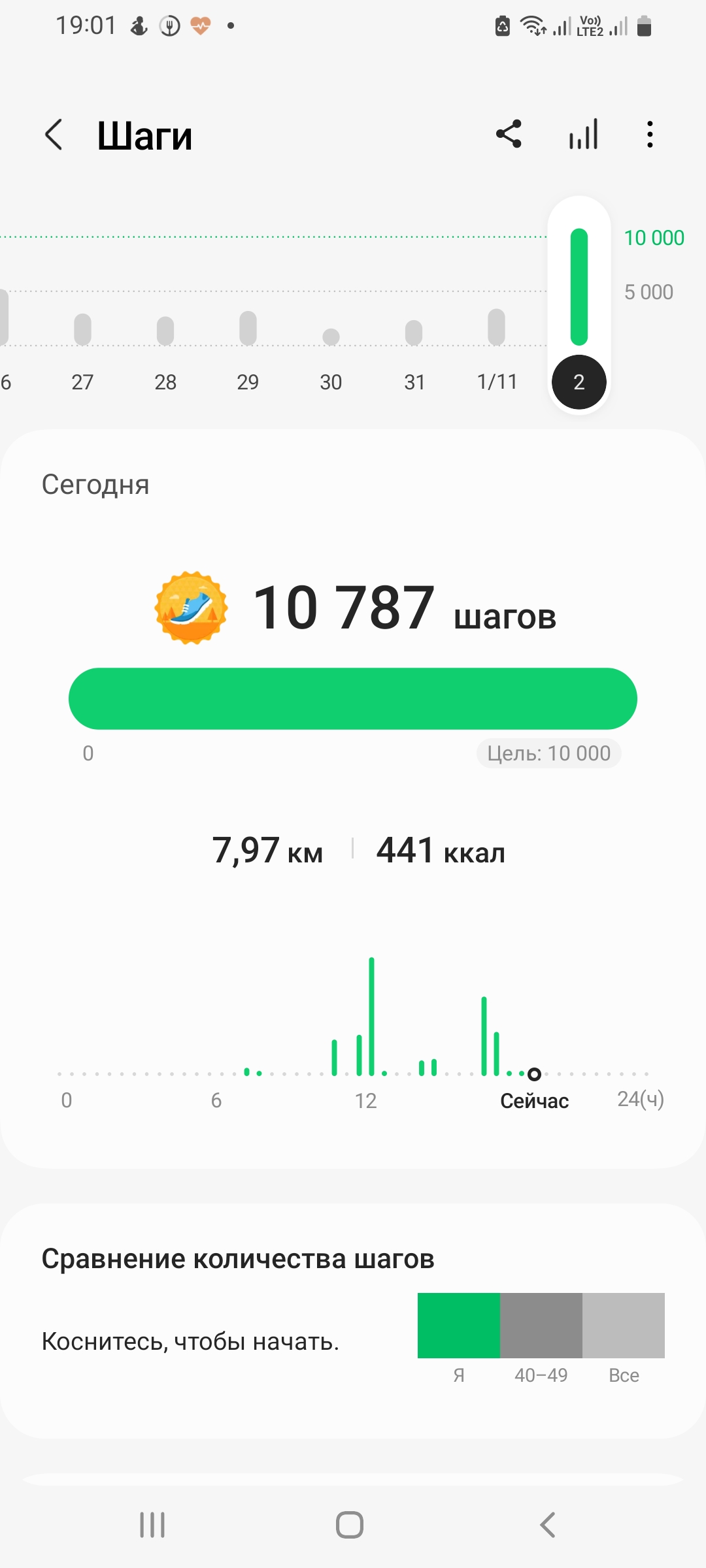Open recent apps from the navigation bar
The width and height of the screenshot is (706, 1568).
pyautogui.click(x=152, y=1525)
